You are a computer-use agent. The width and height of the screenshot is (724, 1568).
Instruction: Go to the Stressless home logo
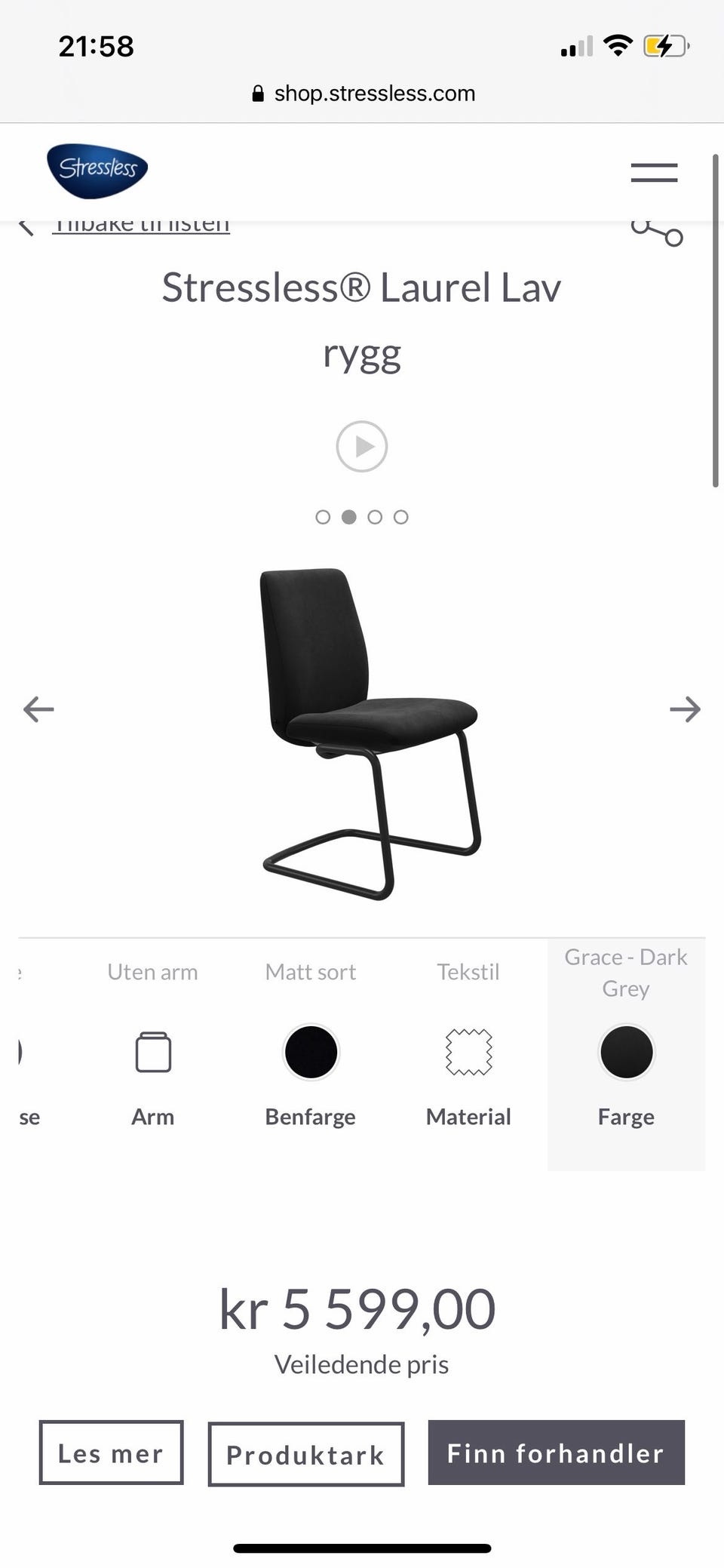click(97, 171)
